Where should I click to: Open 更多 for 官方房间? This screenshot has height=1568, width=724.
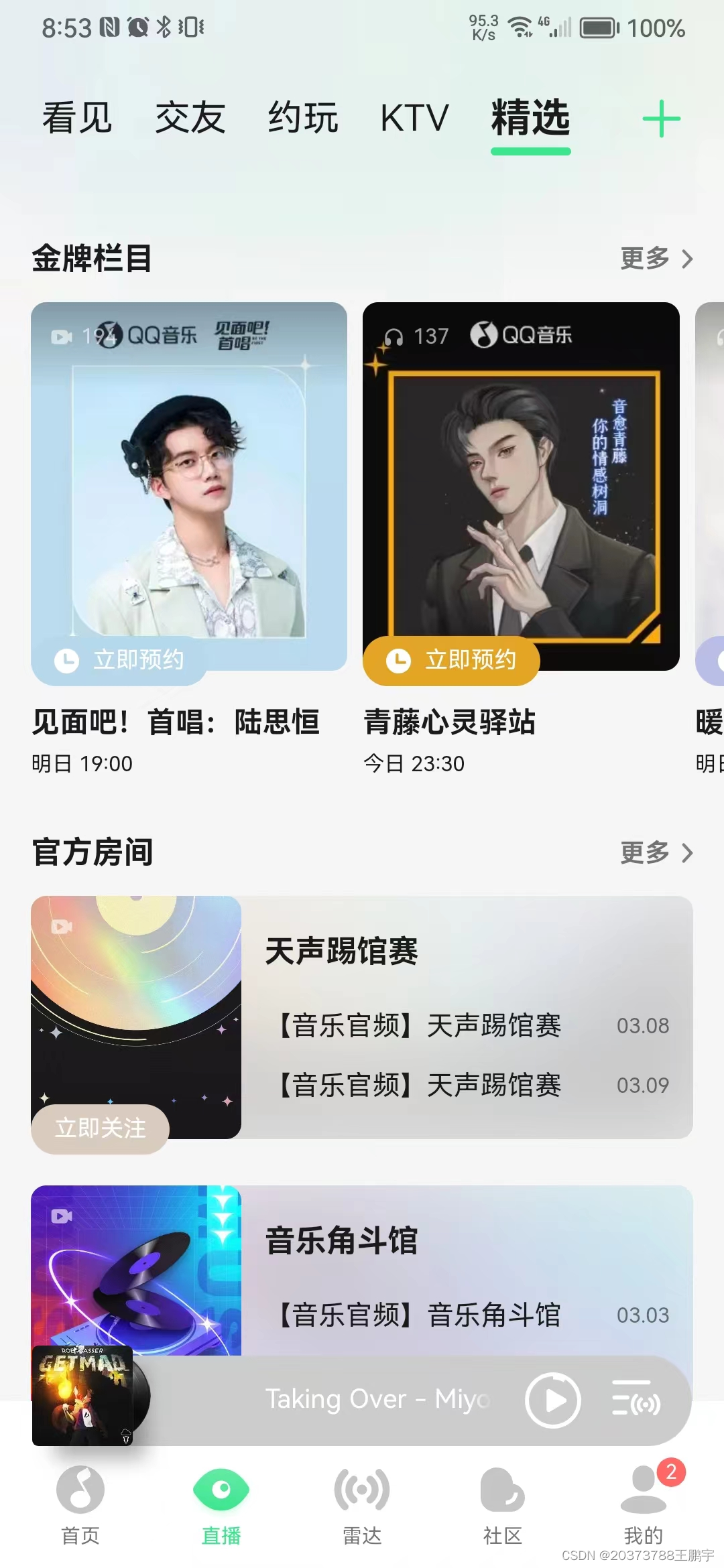tap(656, 852)
